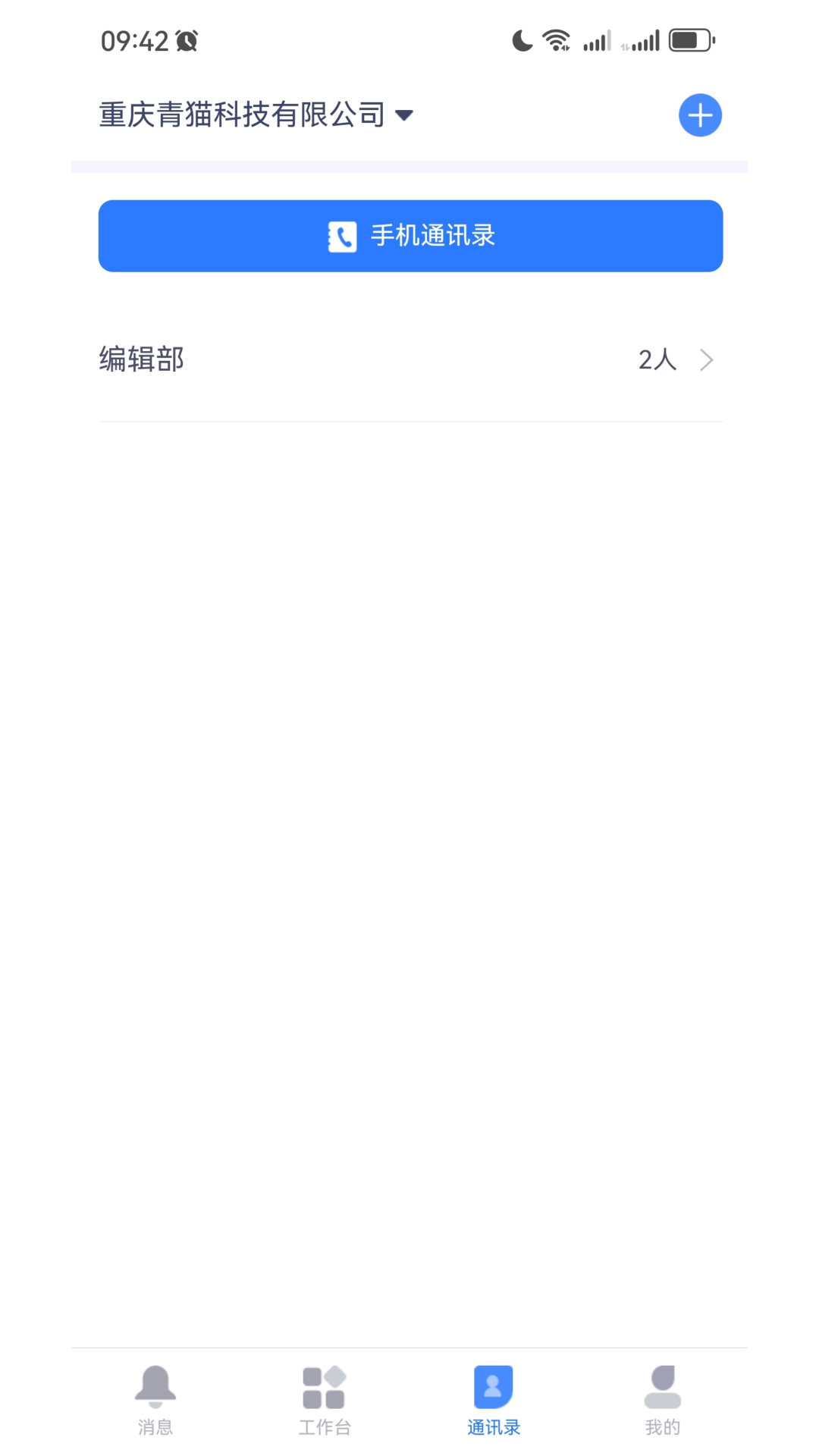The height and width of the screenshot is (1456, 819).
Task: Open the company name dropdown arrow
Action: (x=405, y=115)
